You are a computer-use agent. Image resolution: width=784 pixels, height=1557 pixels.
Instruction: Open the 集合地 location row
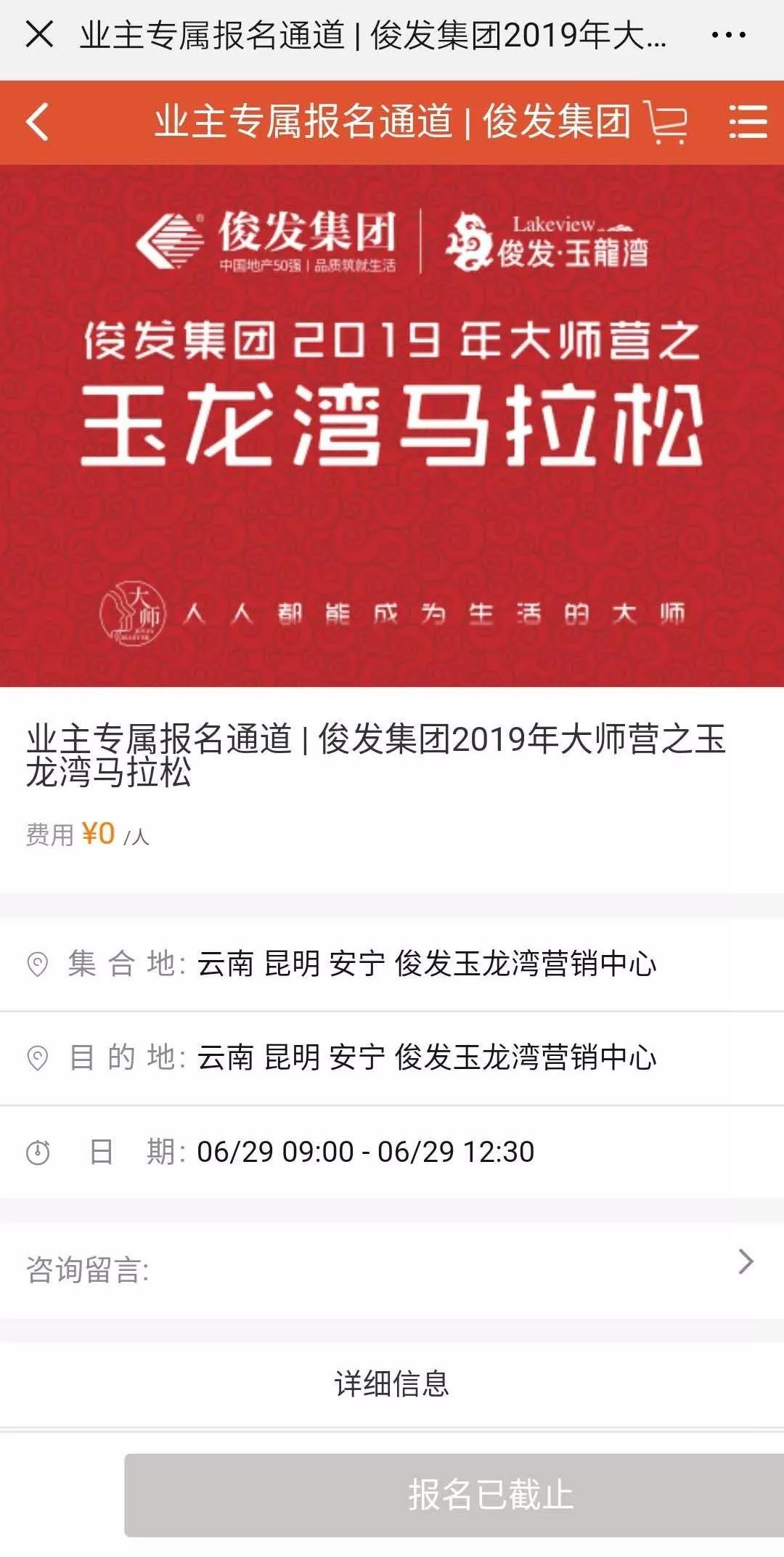point(392,964)
